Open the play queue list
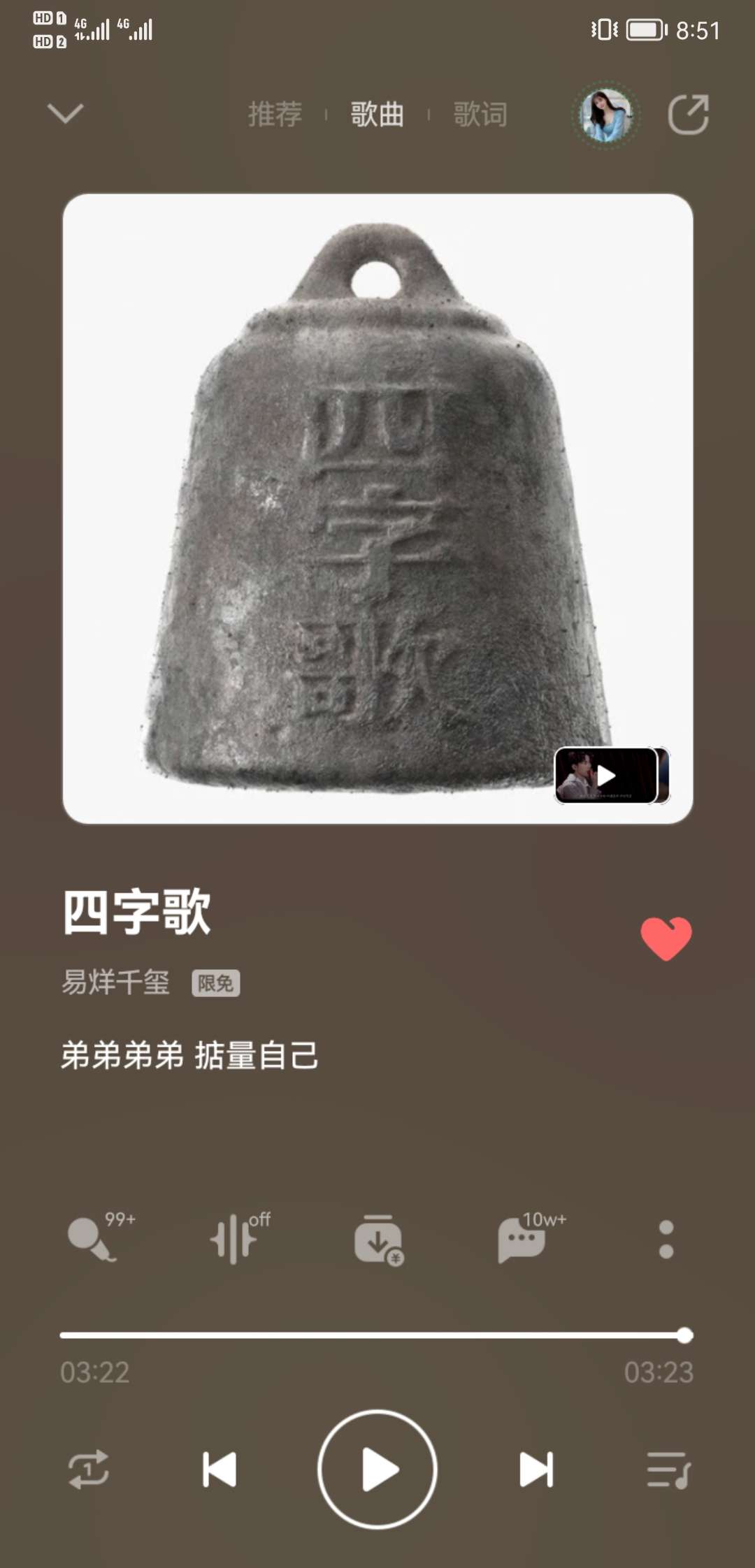Viewport: 755px width, 1568px height. click(x=668, y=1469)
